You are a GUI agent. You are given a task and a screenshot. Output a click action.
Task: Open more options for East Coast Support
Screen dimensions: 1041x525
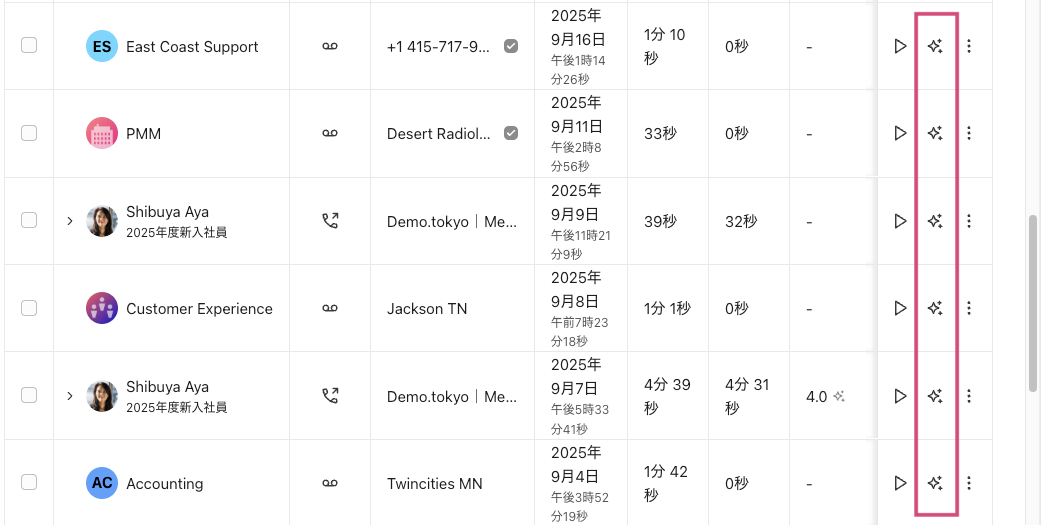click(969, 46)
